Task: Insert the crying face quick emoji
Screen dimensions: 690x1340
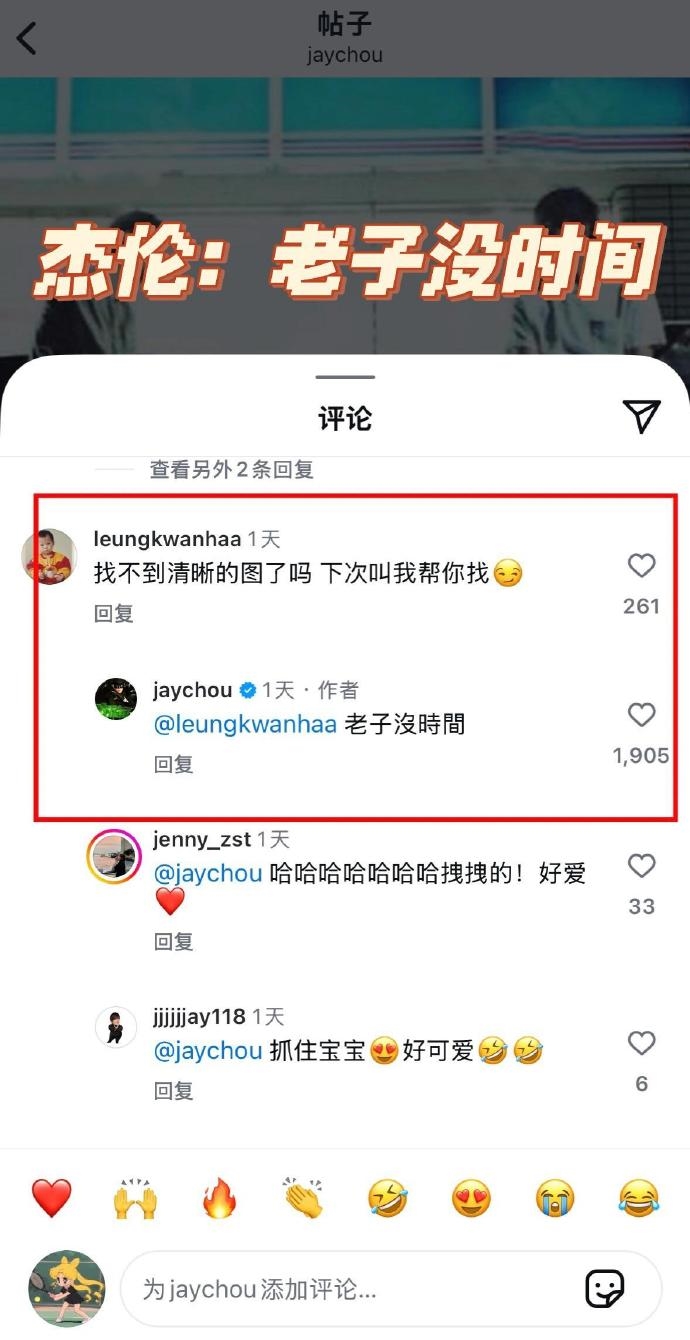Action: pos(554,1197)
